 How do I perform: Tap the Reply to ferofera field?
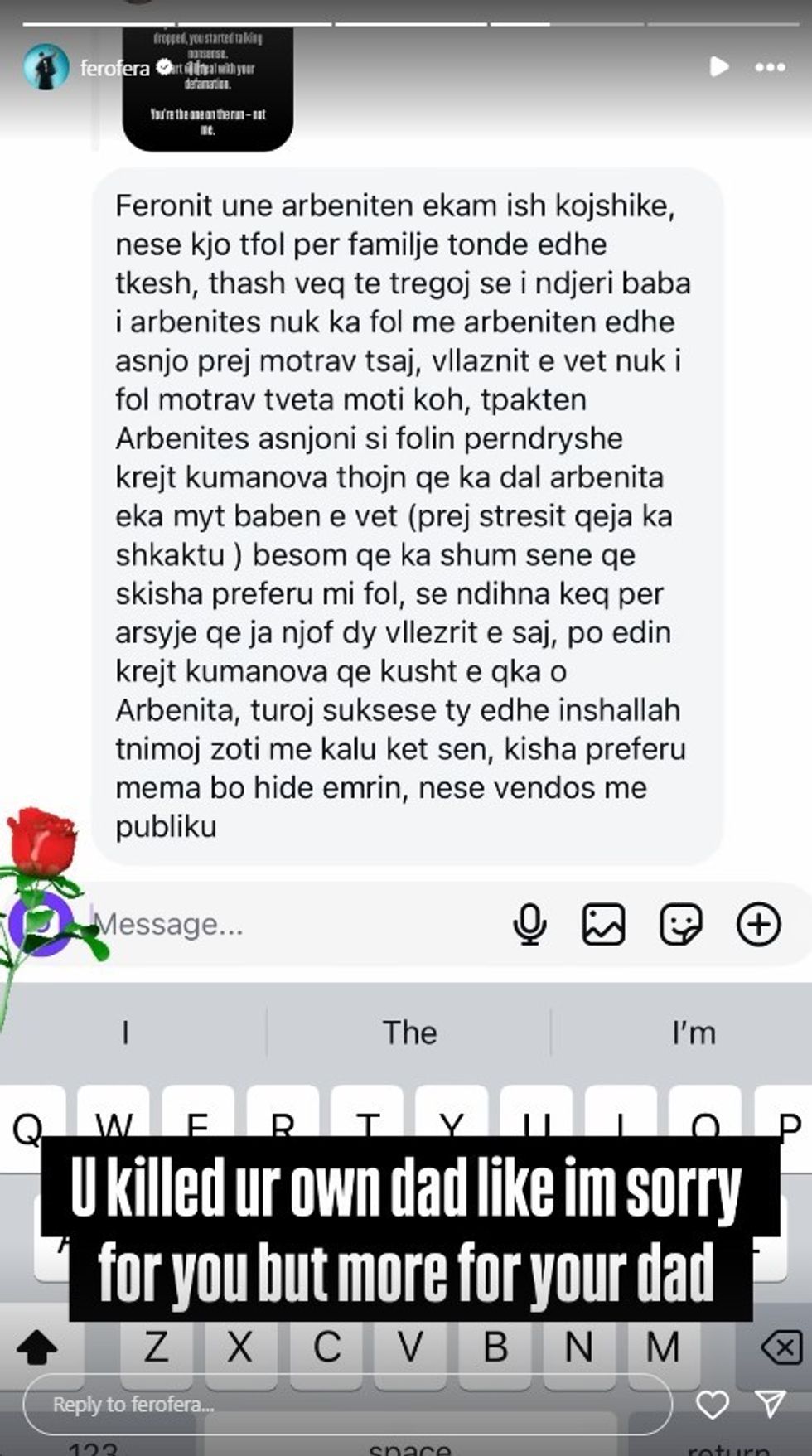pos(346,1404)
